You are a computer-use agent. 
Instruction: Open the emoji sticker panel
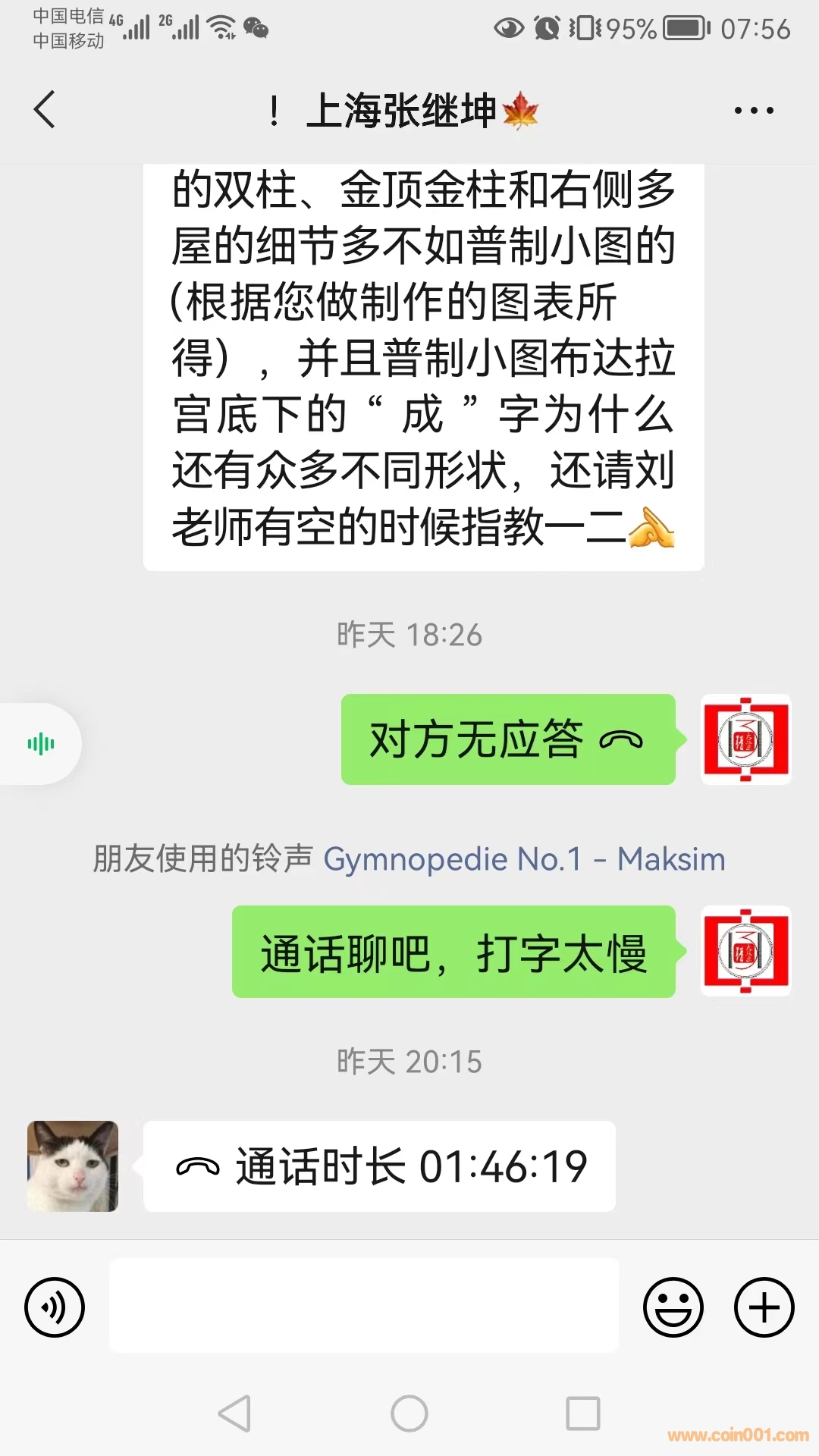tap(673, 1307)
